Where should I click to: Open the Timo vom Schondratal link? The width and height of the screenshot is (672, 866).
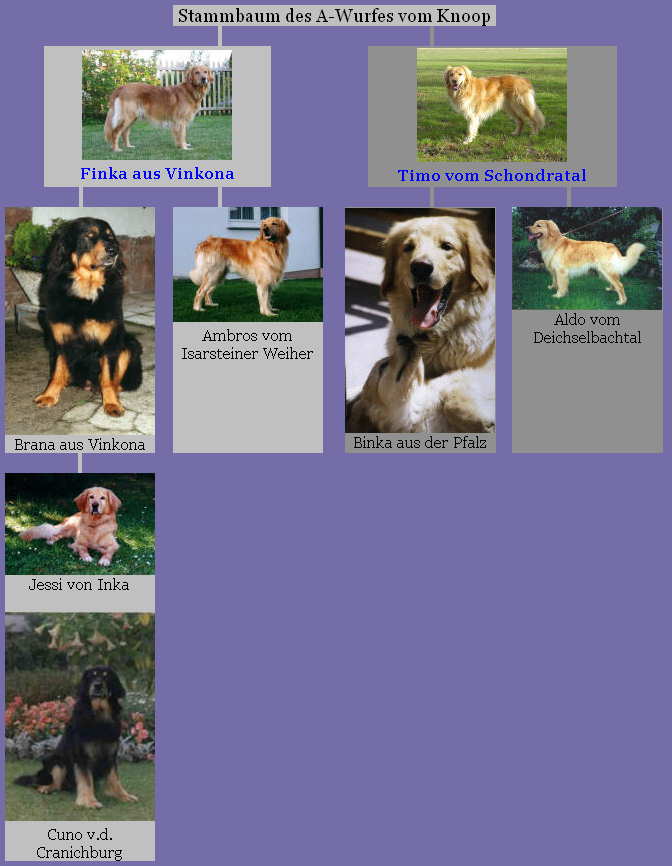coord(491,176)
